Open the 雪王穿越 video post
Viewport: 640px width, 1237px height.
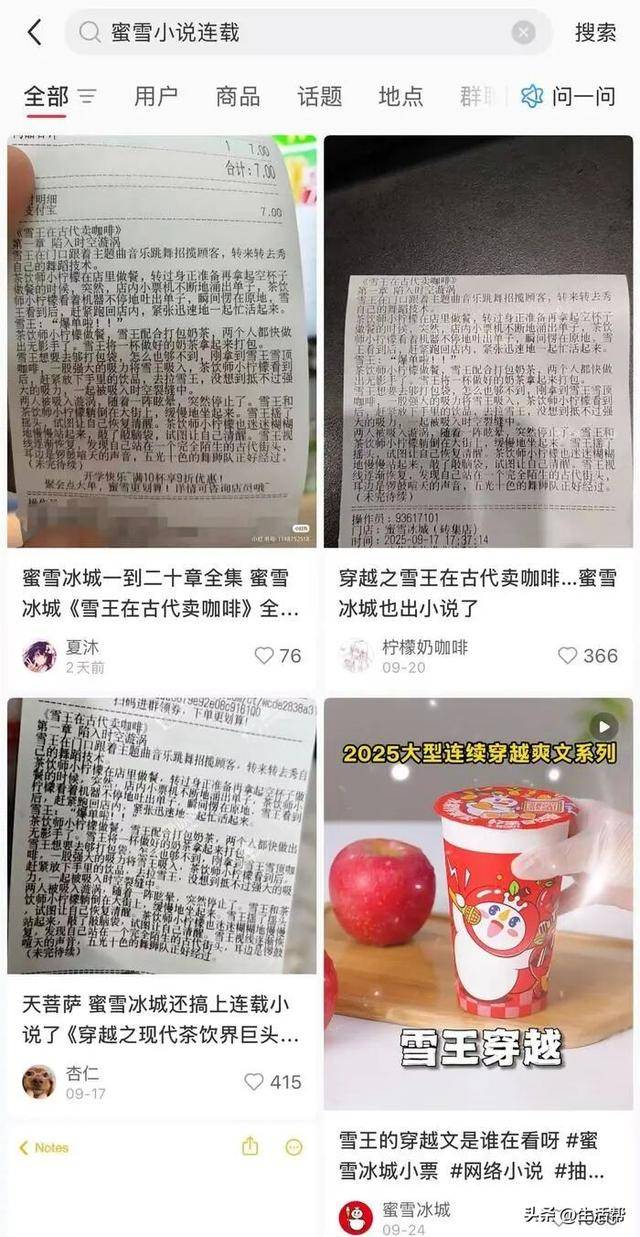point(478,900)
